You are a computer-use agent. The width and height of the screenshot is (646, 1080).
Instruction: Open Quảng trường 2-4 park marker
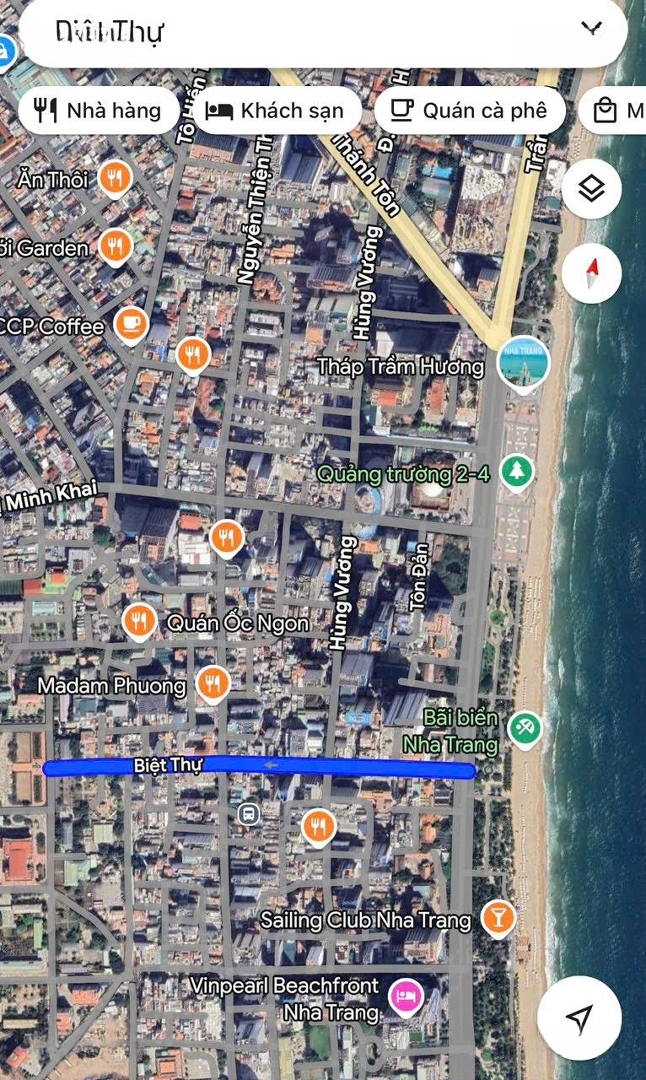tap(517, 472)
